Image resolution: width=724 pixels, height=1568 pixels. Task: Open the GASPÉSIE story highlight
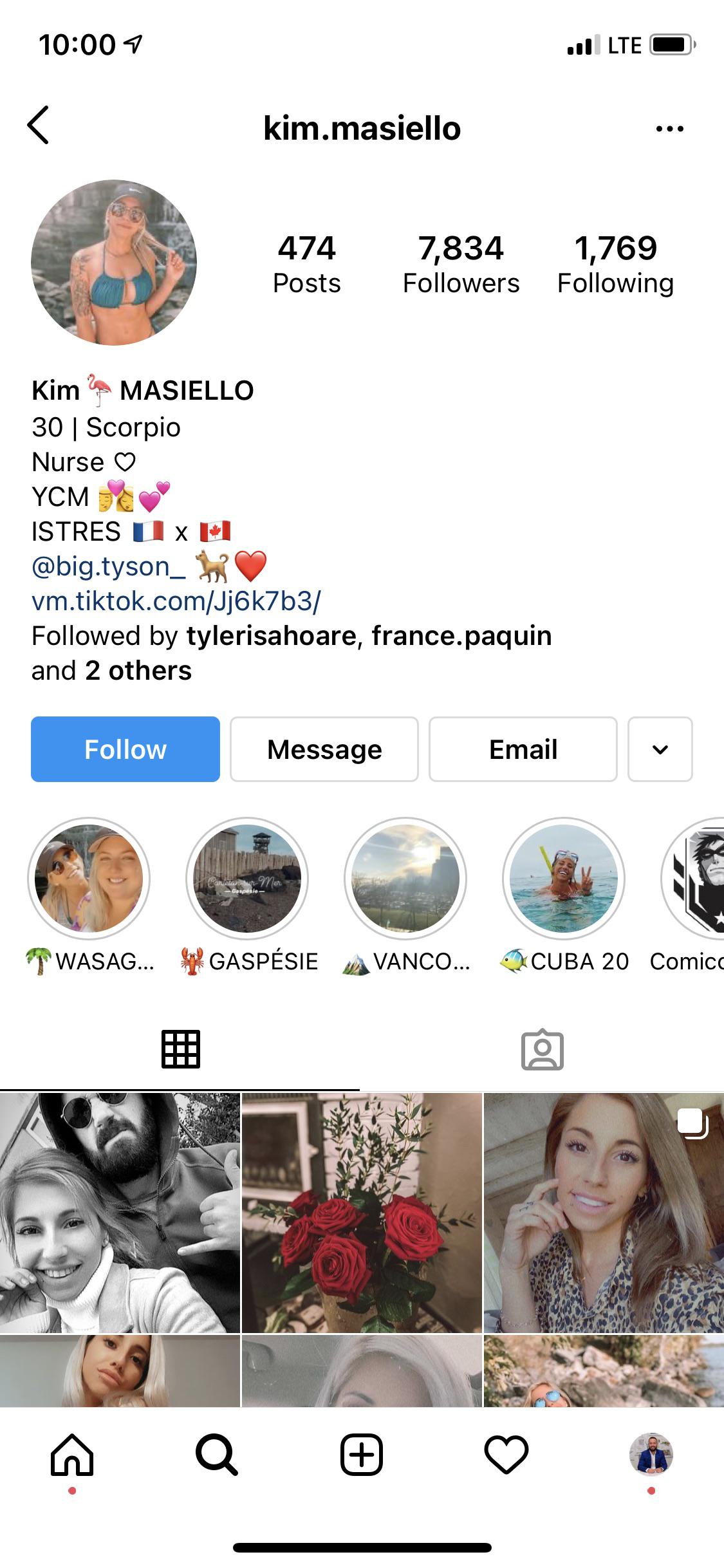[x=247, y=878]
